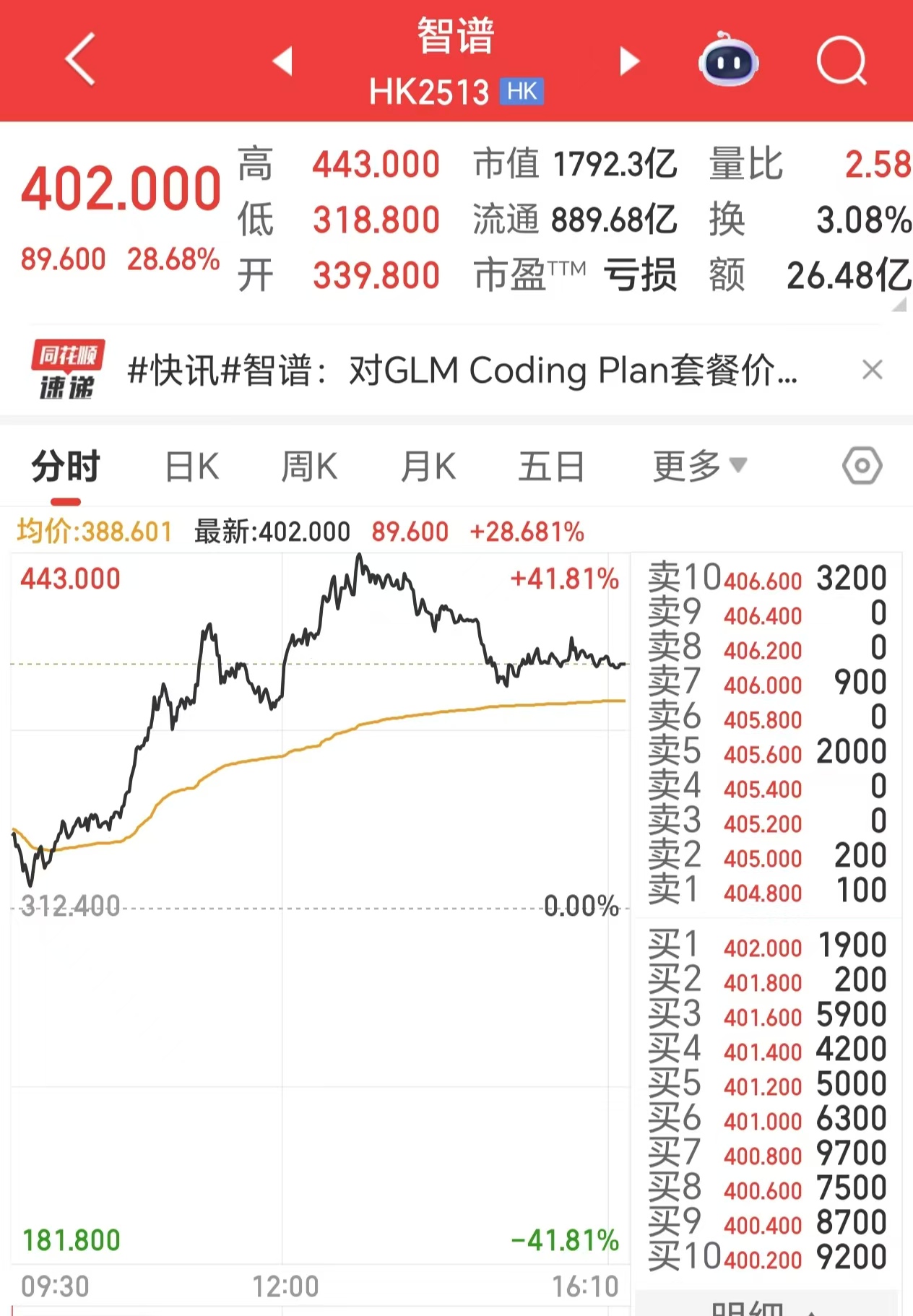
Task: Dismiss the news banner with the × button
Action: [873, 369]
